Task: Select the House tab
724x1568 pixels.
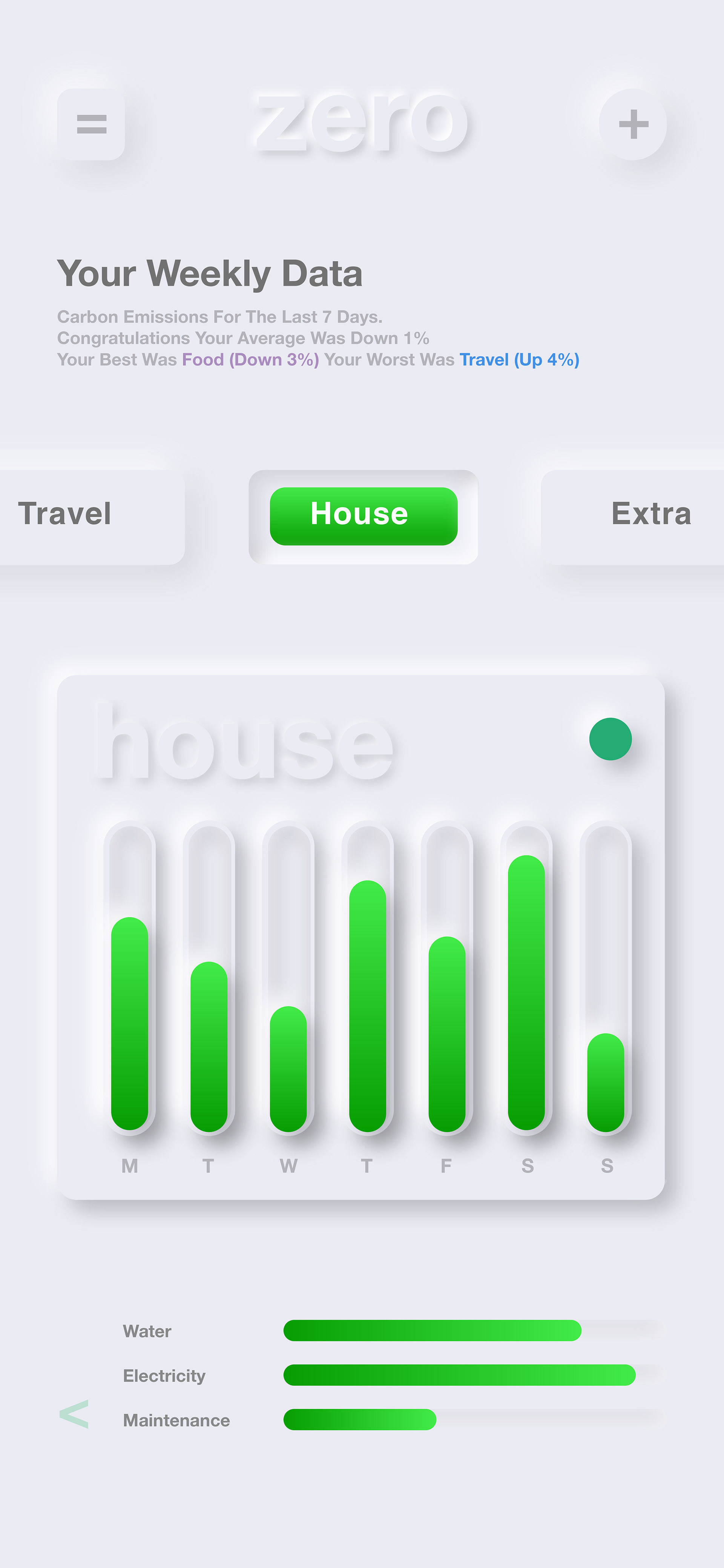Action: coord(363,516)
